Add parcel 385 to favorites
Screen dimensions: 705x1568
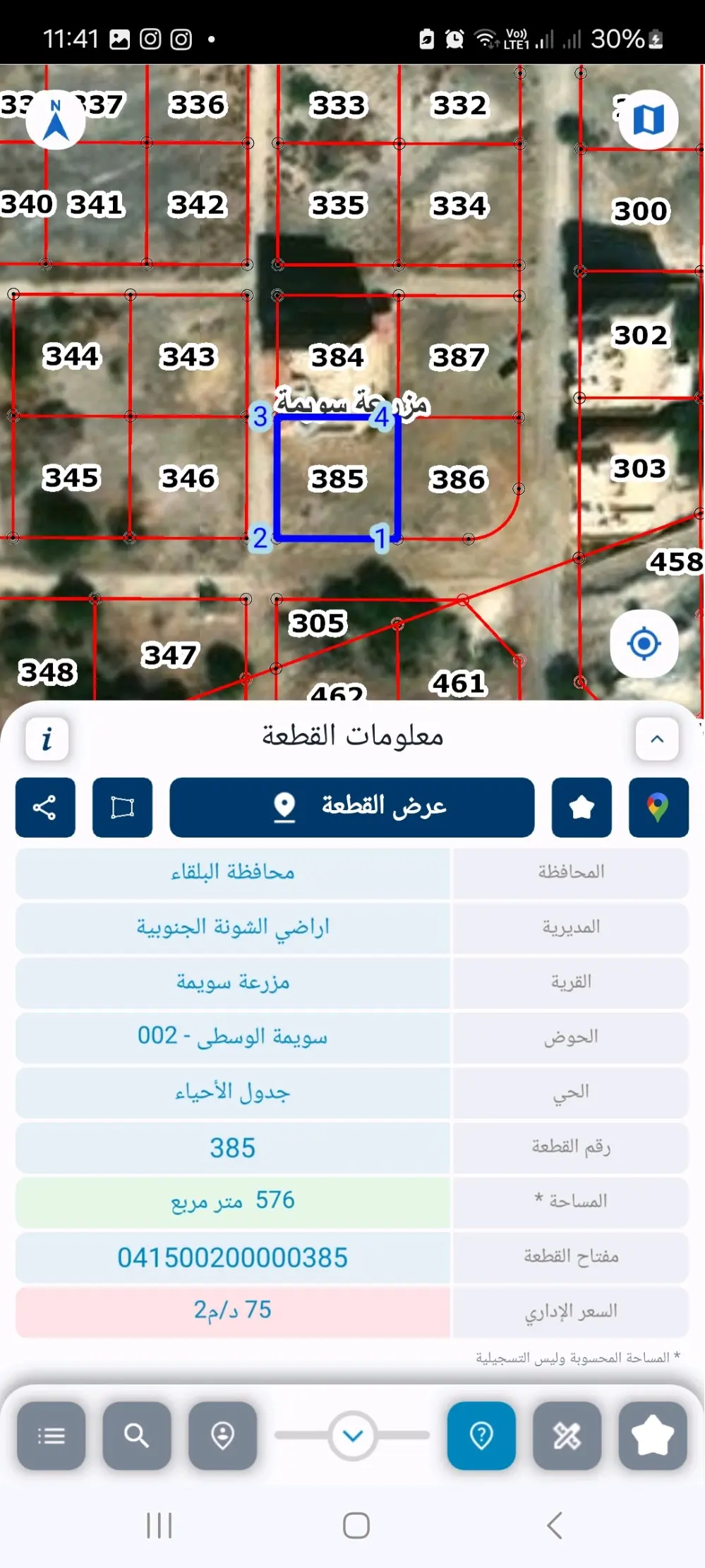(x=582, y=807)
